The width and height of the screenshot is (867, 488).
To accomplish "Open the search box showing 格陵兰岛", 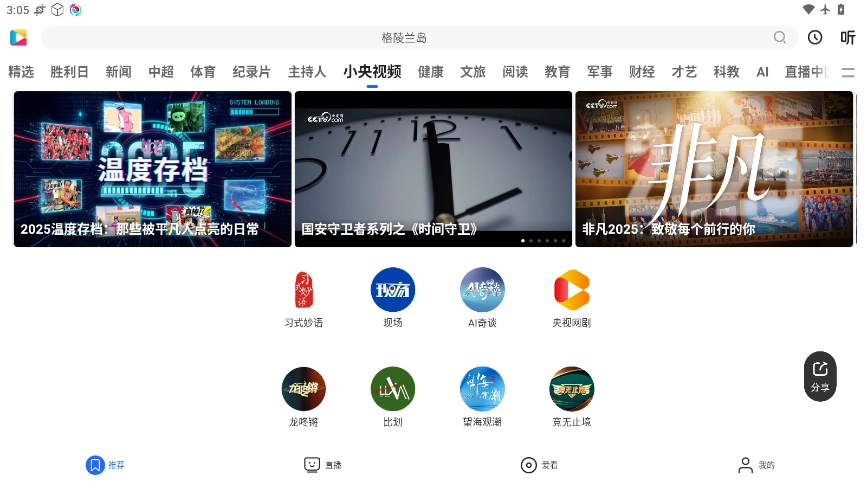I will (x=404, y=38).
